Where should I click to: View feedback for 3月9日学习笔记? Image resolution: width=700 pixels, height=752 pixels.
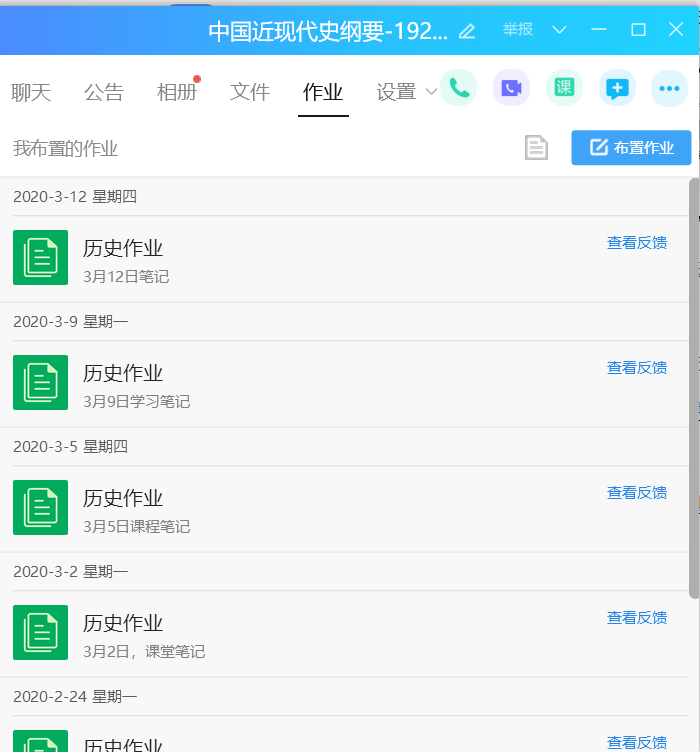click(636, 368)
